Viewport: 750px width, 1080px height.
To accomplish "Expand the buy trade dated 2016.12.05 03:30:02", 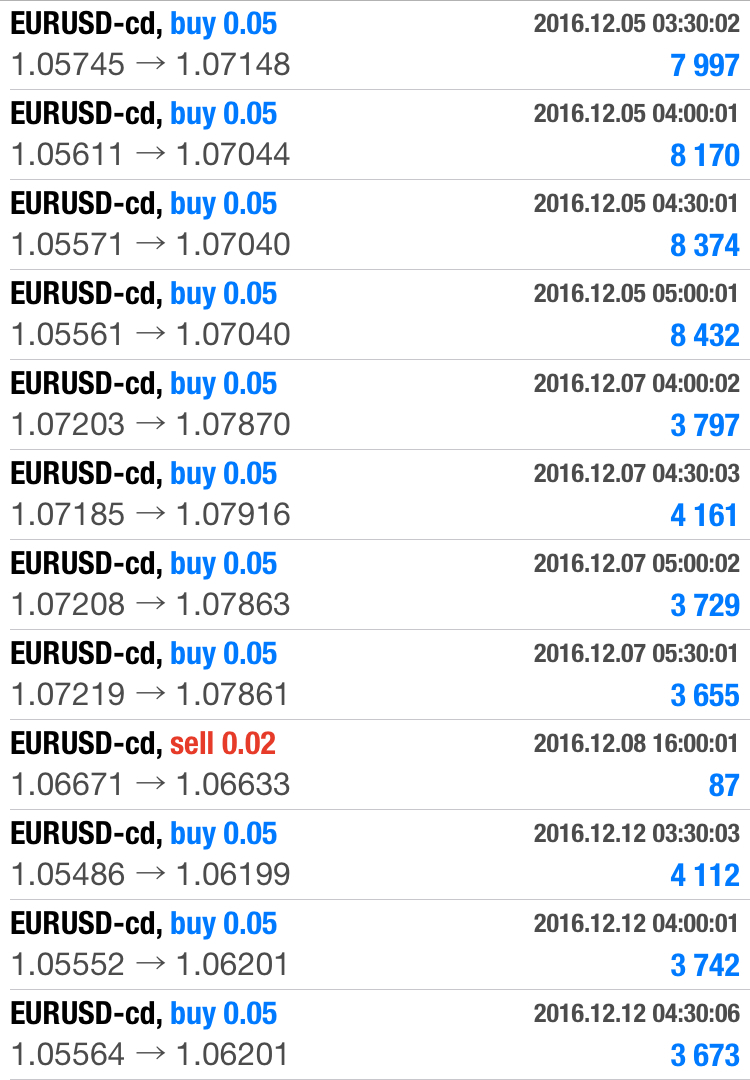I will click(375, 45).
